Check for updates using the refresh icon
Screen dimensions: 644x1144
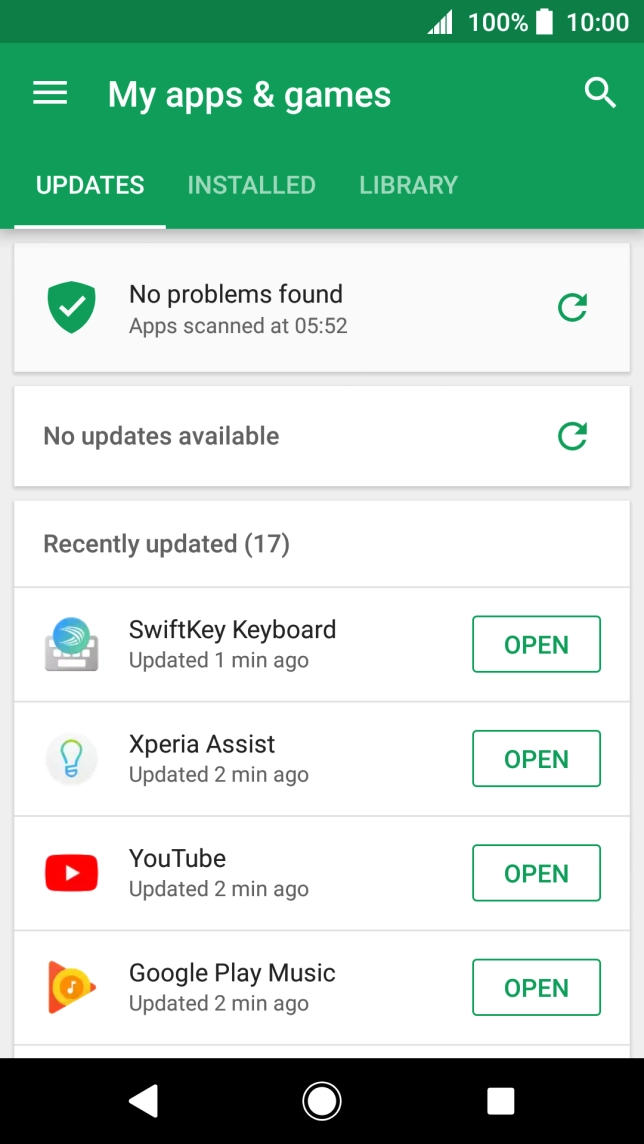click(x=572, y=436)
